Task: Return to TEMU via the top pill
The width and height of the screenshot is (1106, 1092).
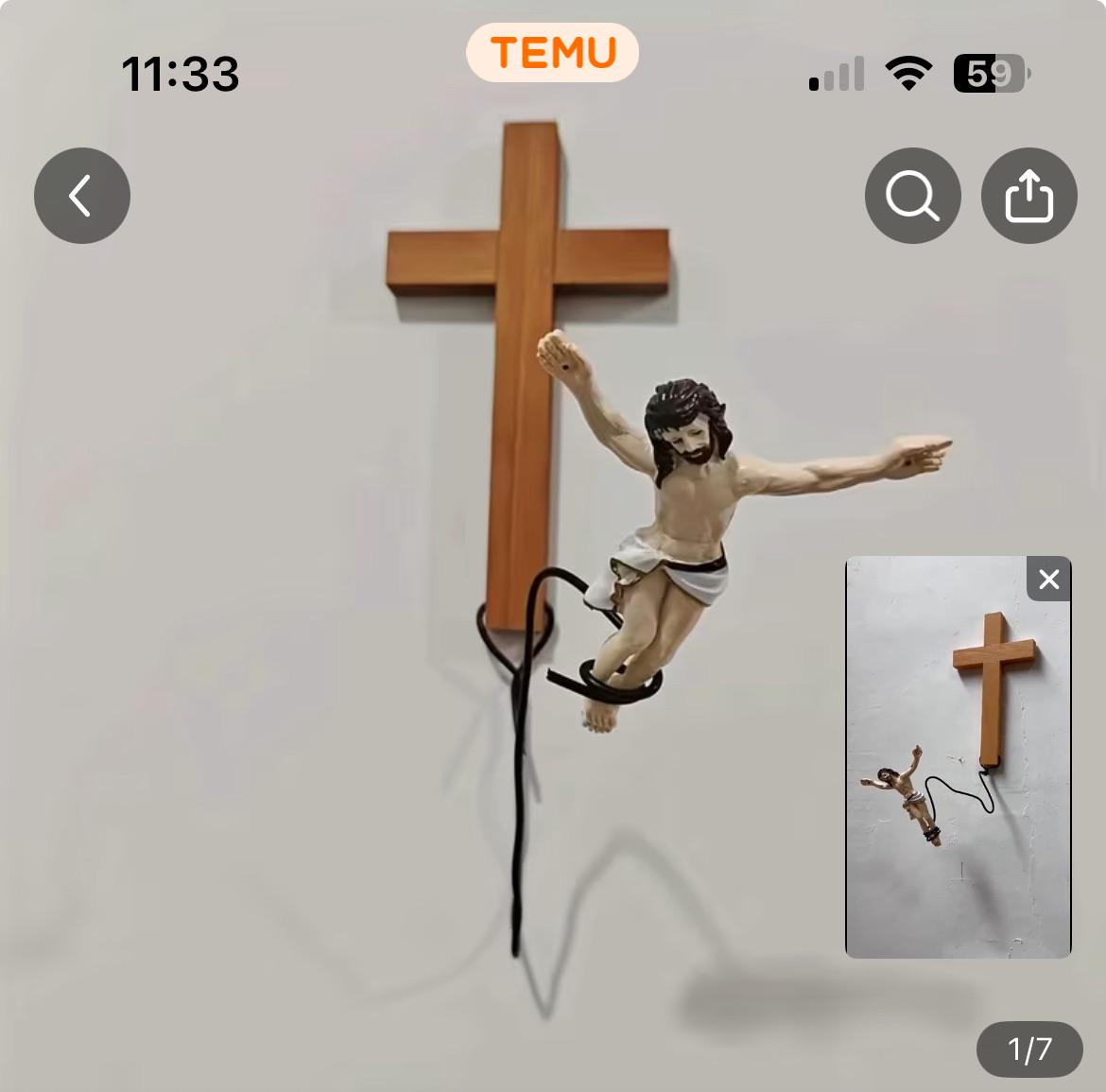Action: pos(553,53)
